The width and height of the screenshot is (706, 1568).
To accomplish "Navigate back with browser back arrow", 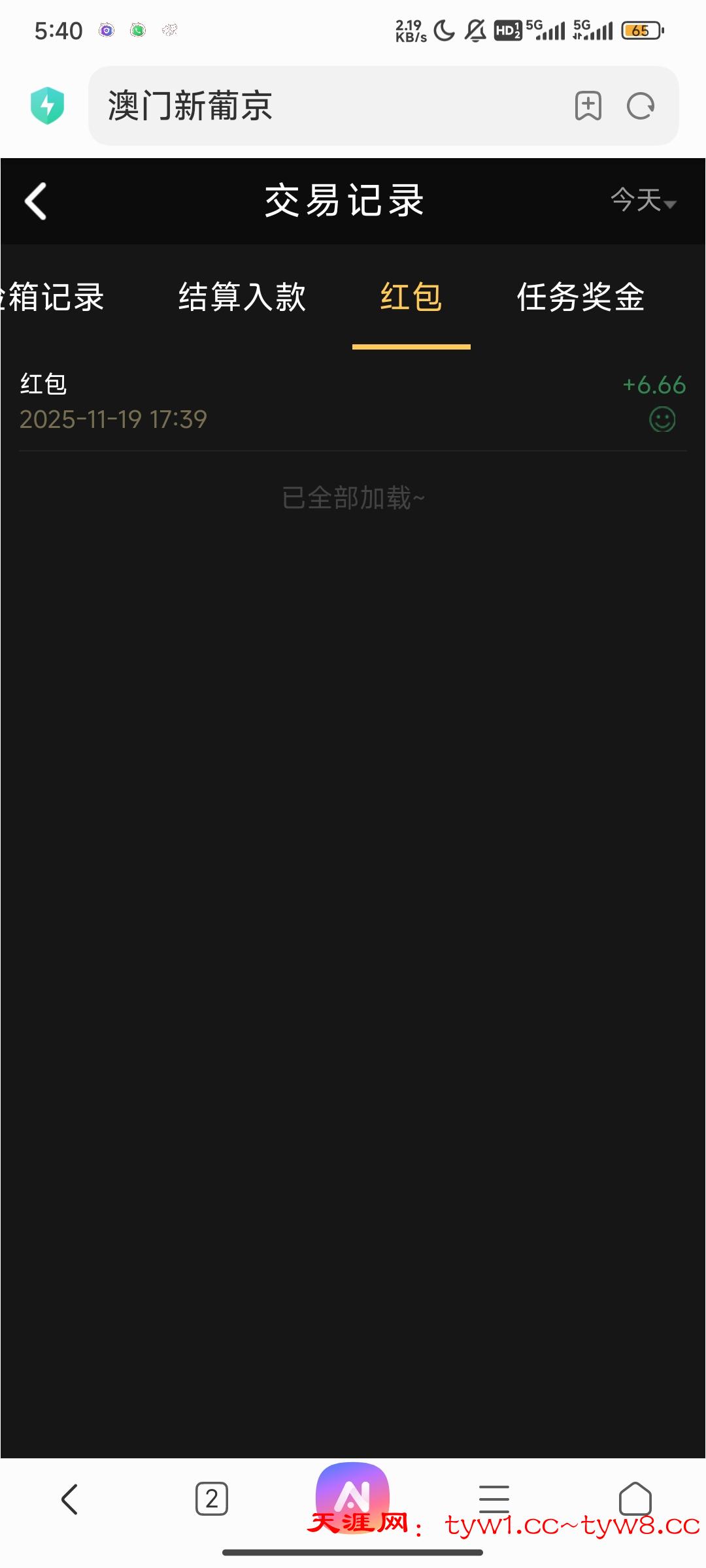I will point(70,1499).
